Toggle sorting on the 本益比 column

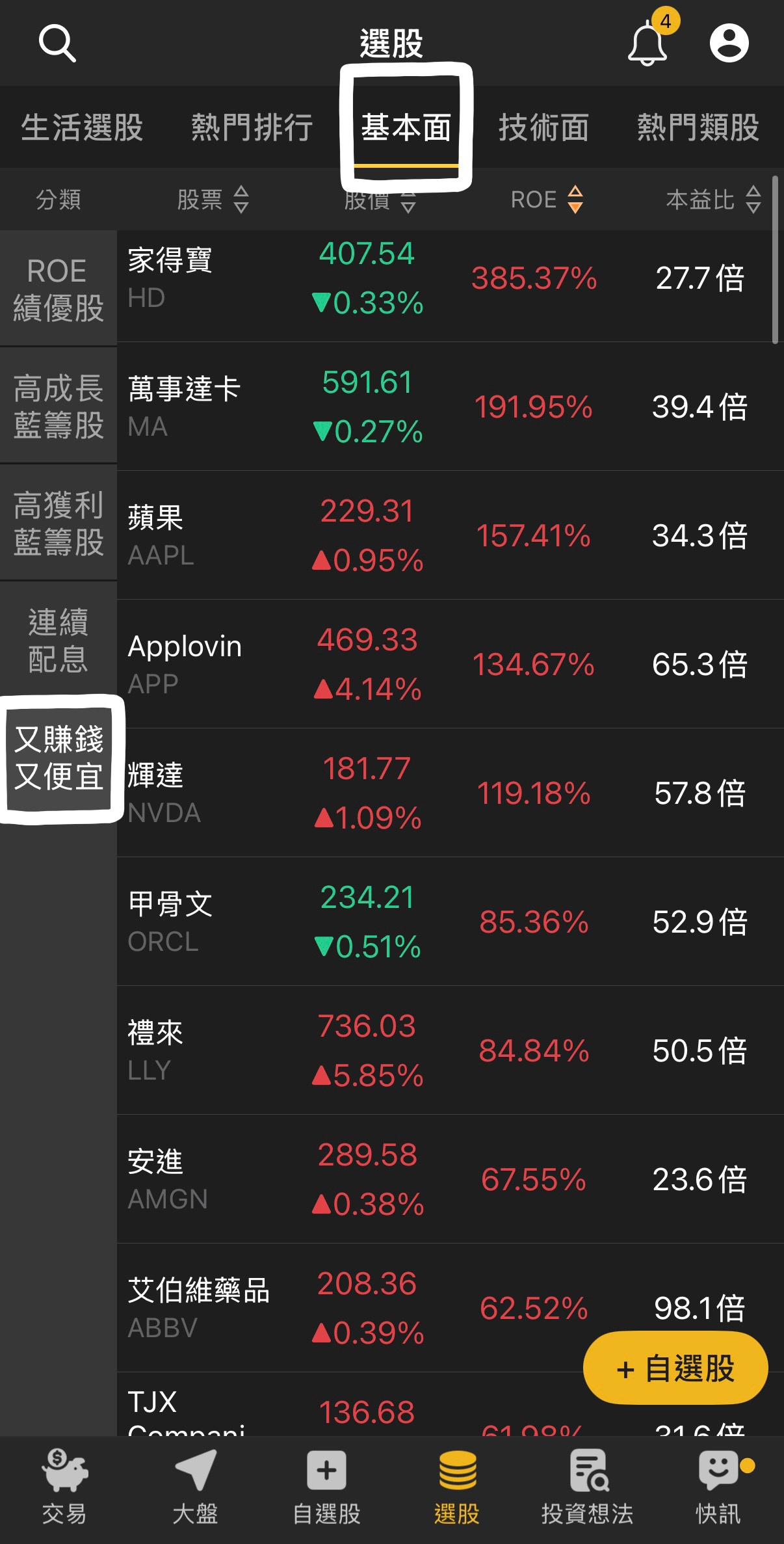[753, 200]
